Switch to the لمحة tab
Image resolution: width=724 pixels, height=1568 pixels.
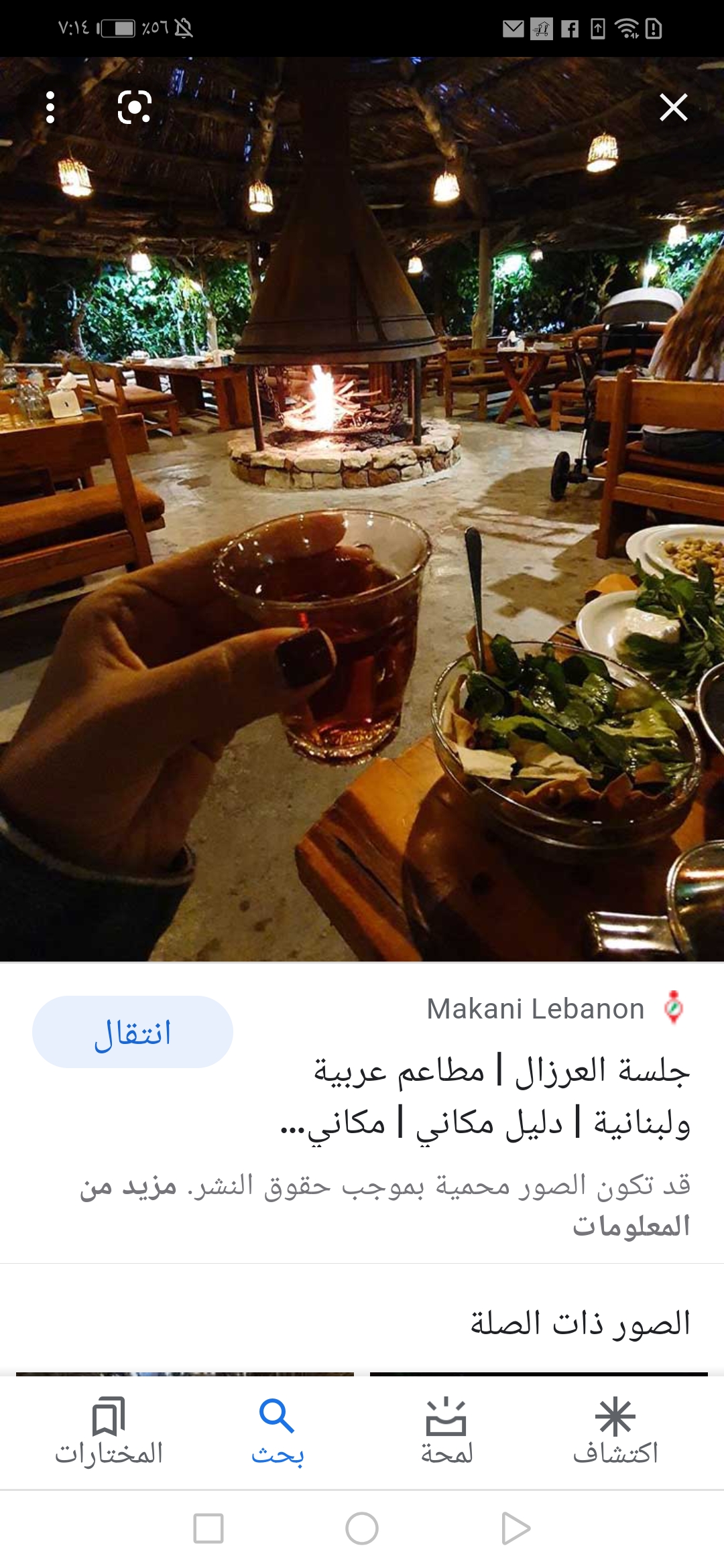pyautogui.click(x=446, y=1432)
